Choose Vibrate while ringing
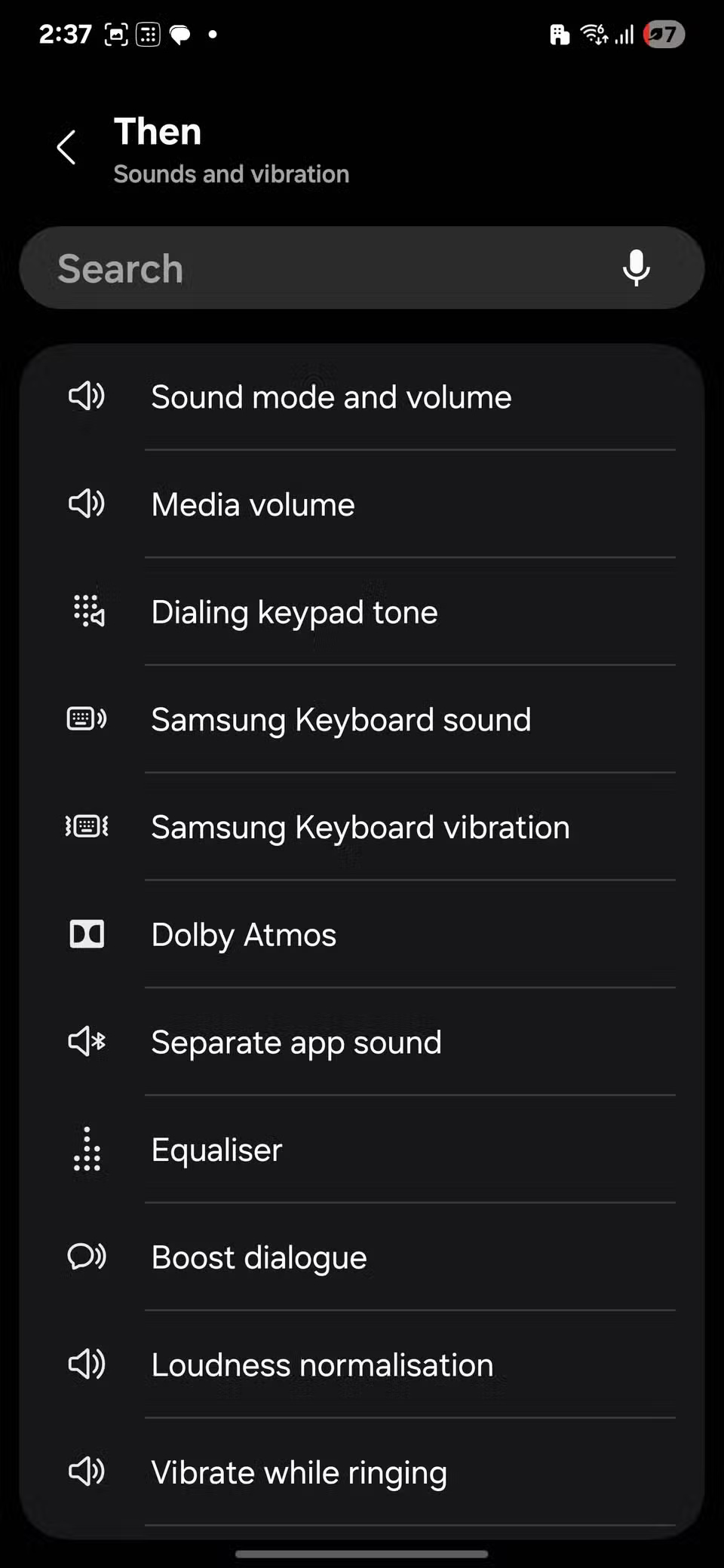The image size is (724, 1568). pyautogui.click(x=299, y=1472)
